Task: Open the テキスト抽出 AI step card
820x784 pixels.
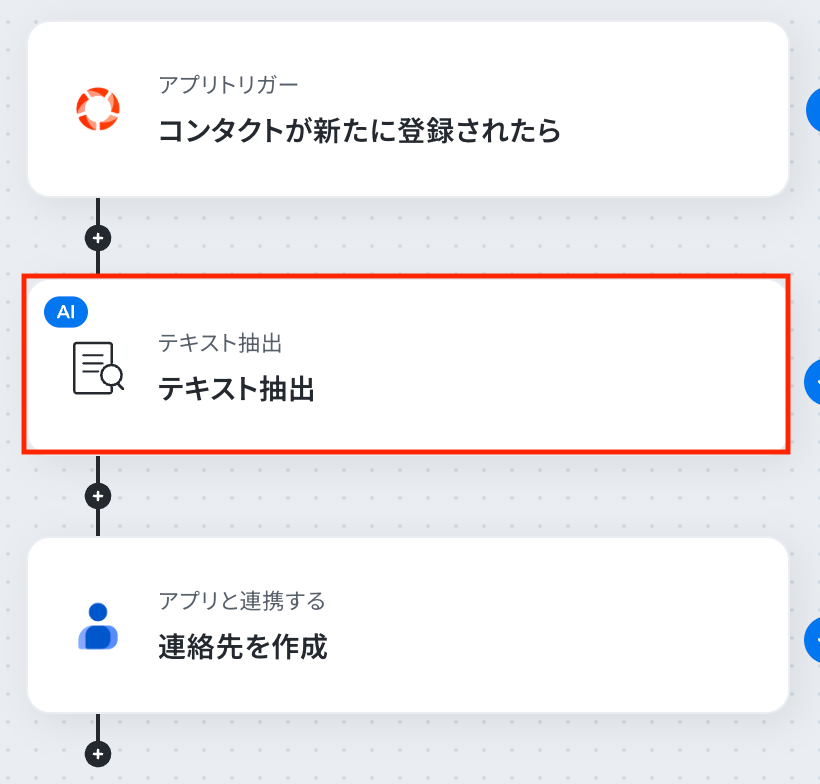Action: point(408,367)
